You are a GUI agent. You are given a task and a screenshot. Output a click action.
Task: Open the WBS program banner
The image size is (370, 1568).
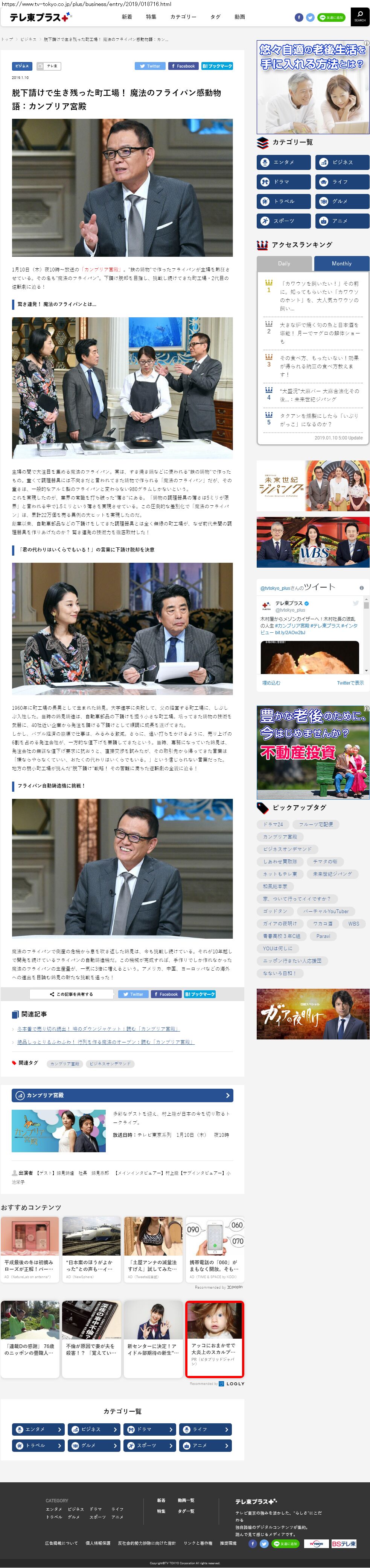point(313,542)
